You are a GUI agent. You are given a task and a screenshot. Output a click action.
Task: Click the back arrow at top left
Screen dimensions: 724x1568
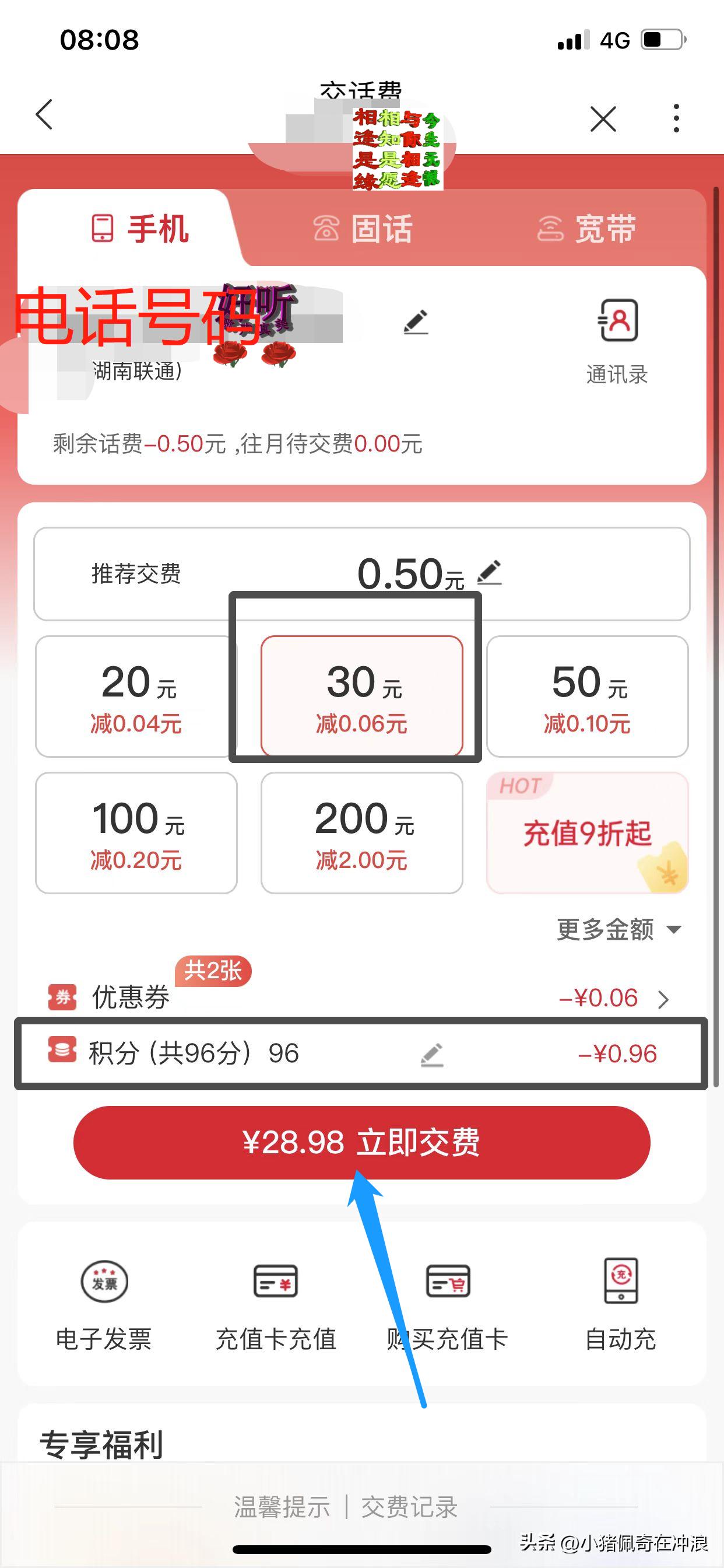coord(43,116)
